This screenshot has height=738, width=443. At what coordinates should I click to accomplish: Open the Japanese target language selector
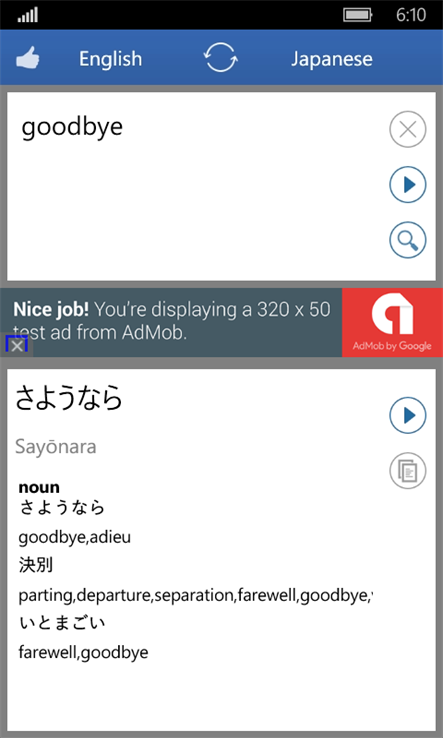pos(331,59)
